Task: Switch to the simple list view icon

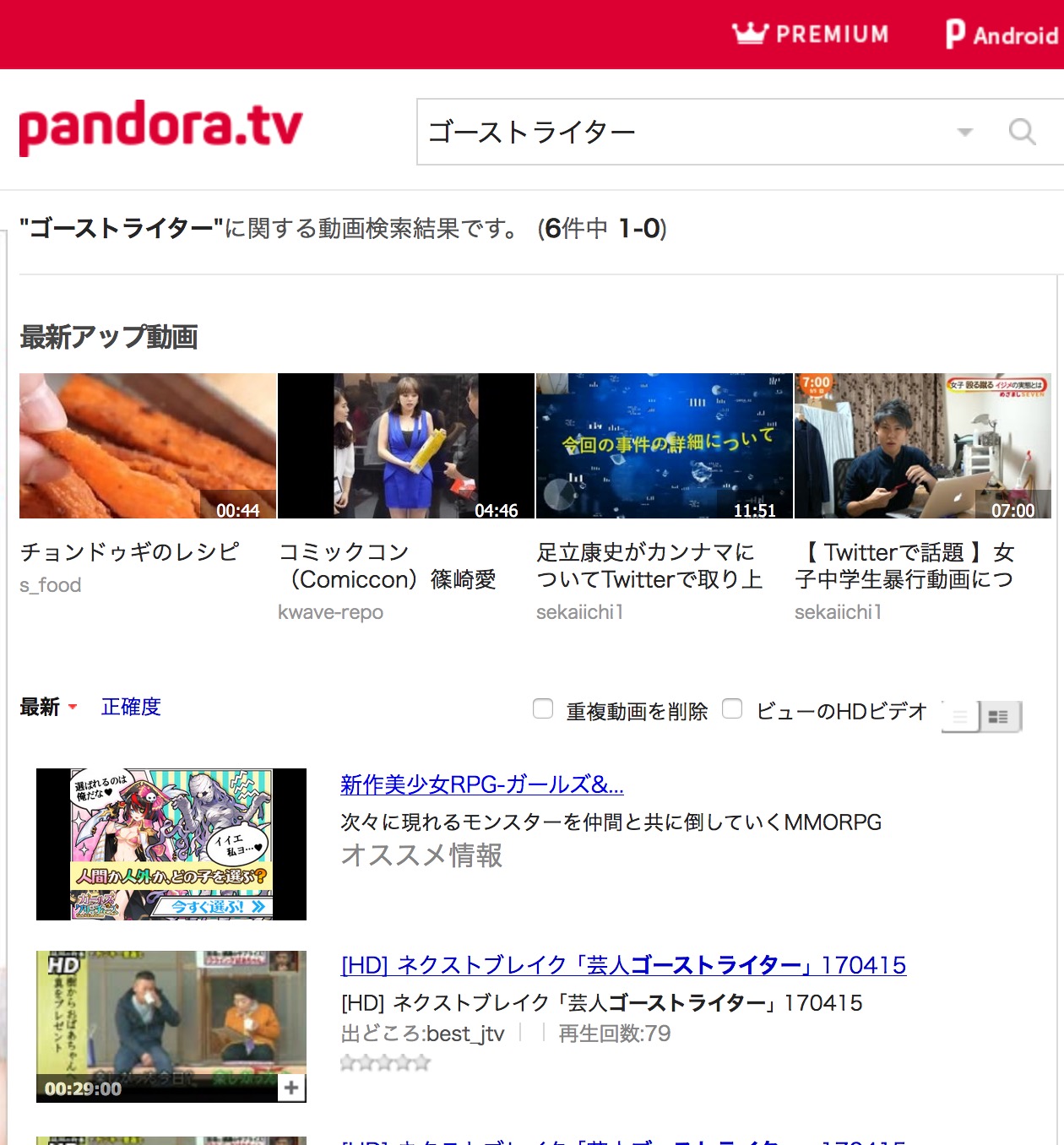Action: tap(960, 717)
